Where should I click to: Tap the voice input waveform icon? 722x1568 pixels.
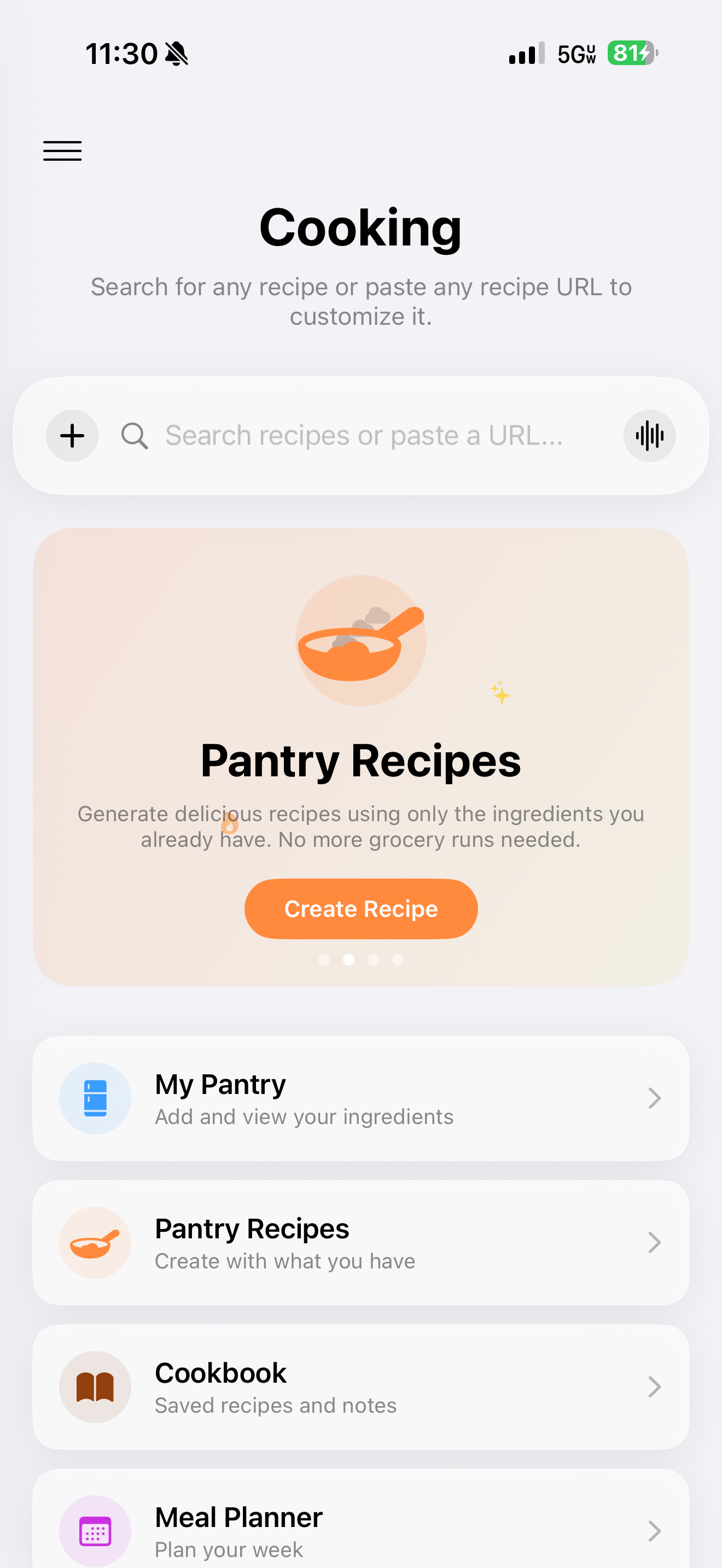coord(649,436)
